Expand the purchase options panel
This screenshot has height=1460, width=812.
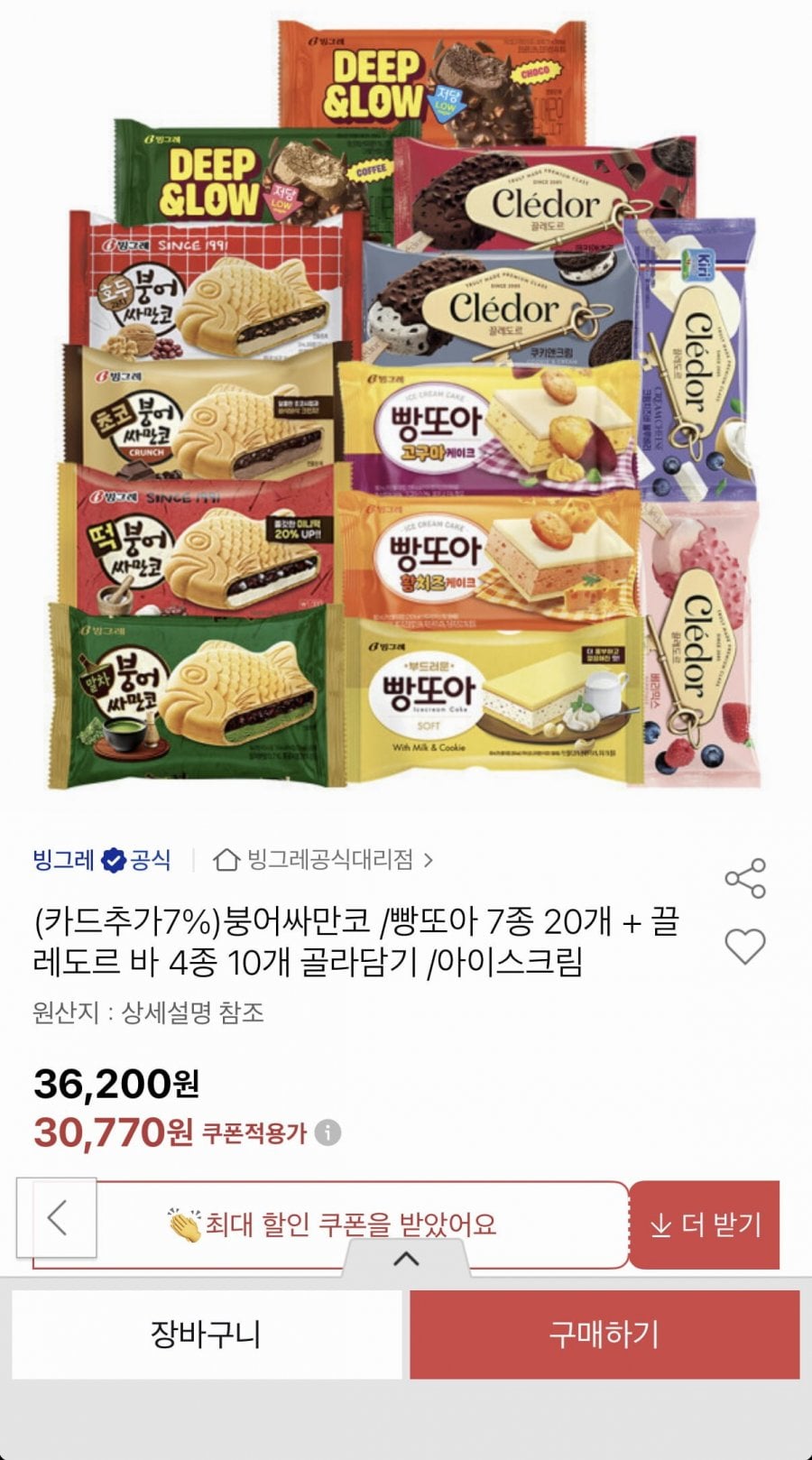pos(406,1259)
